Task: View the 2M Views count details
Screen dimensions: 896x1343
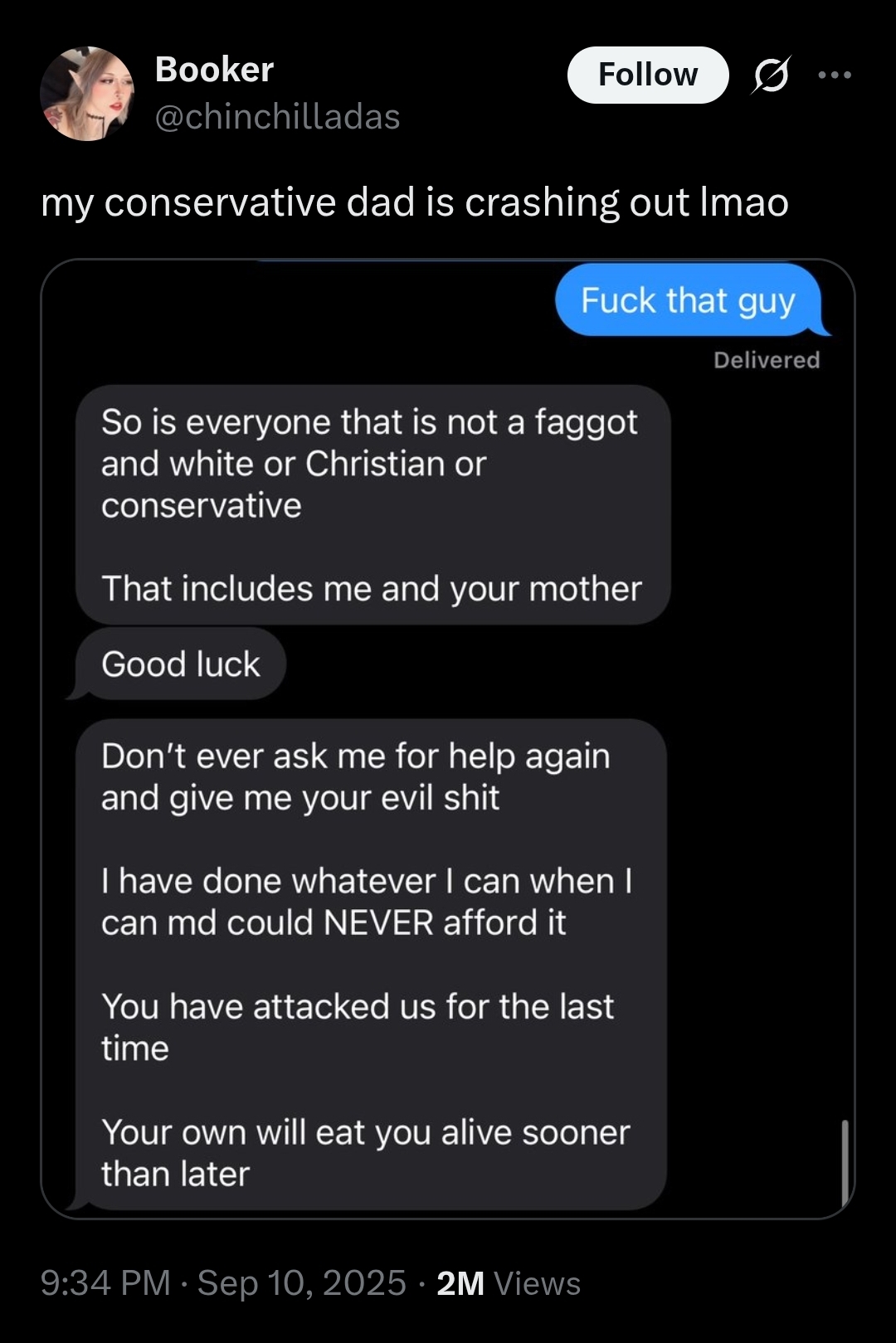Action: point(509,1283)
